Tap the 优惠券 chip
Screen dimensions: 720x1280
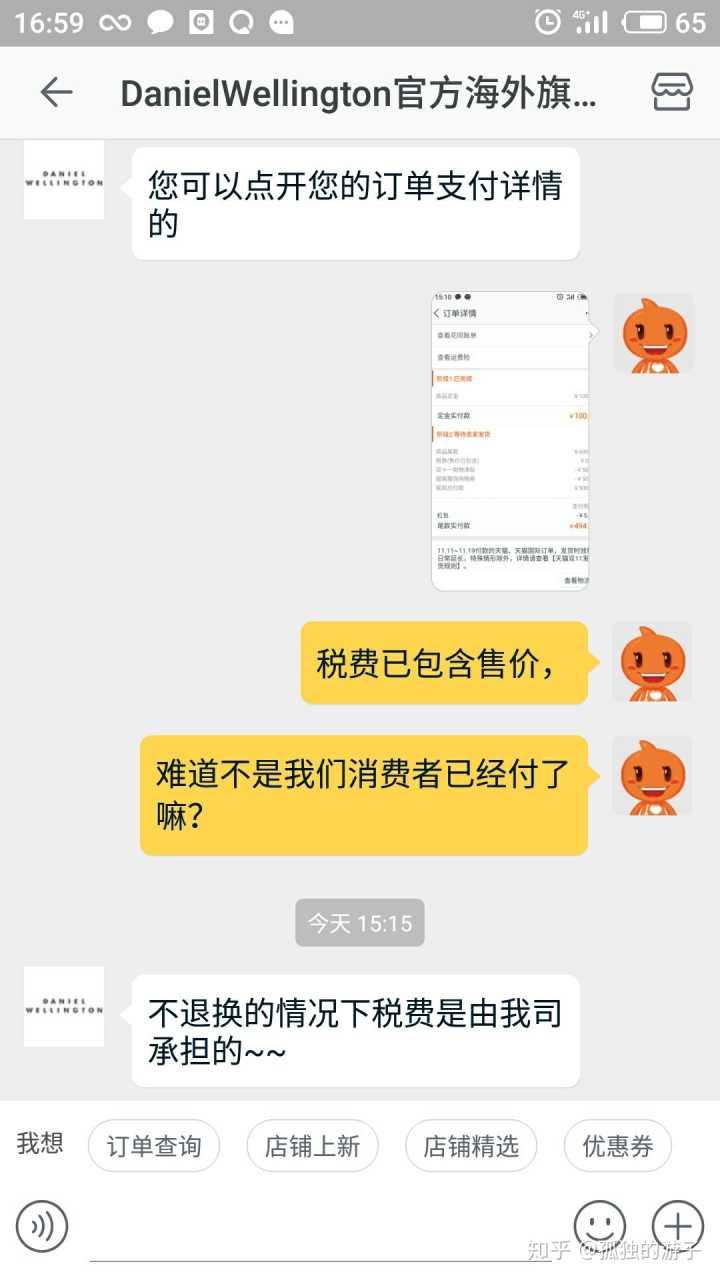[617, 1146]
